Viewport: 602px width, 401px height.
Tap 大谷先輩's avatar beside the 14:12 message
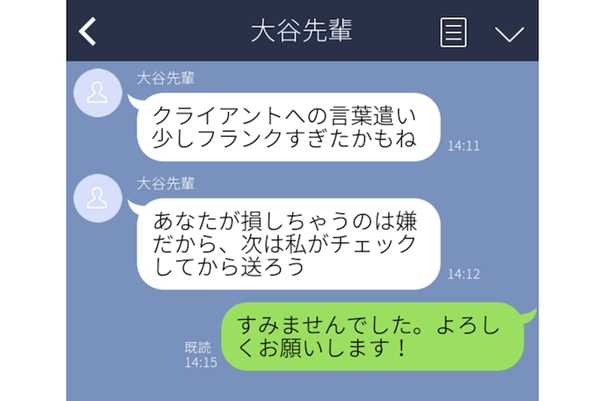coord(100,197)
